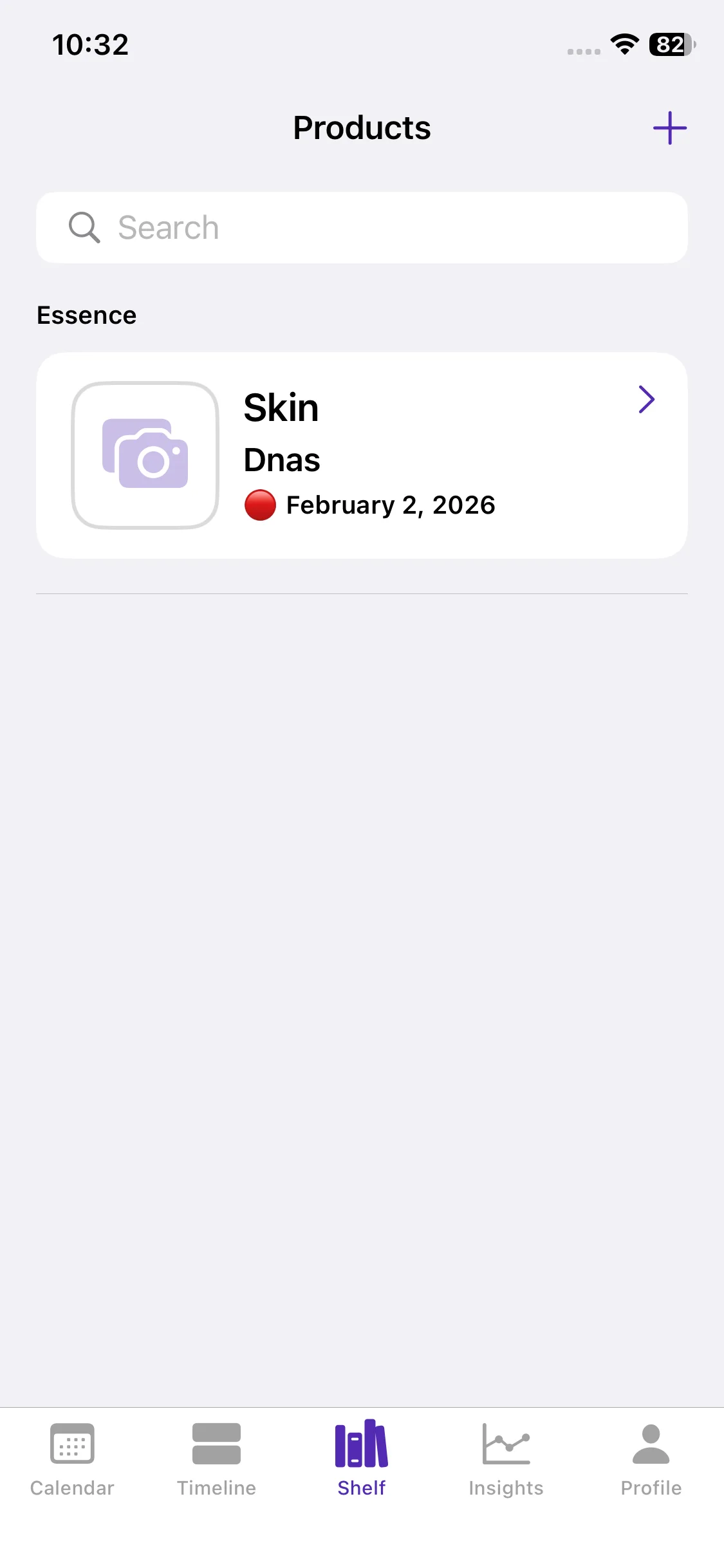This screenshot has height=1568, width=724.
Task: Tap the product search field
Action: pyautogui.click(x=362, y=228)
